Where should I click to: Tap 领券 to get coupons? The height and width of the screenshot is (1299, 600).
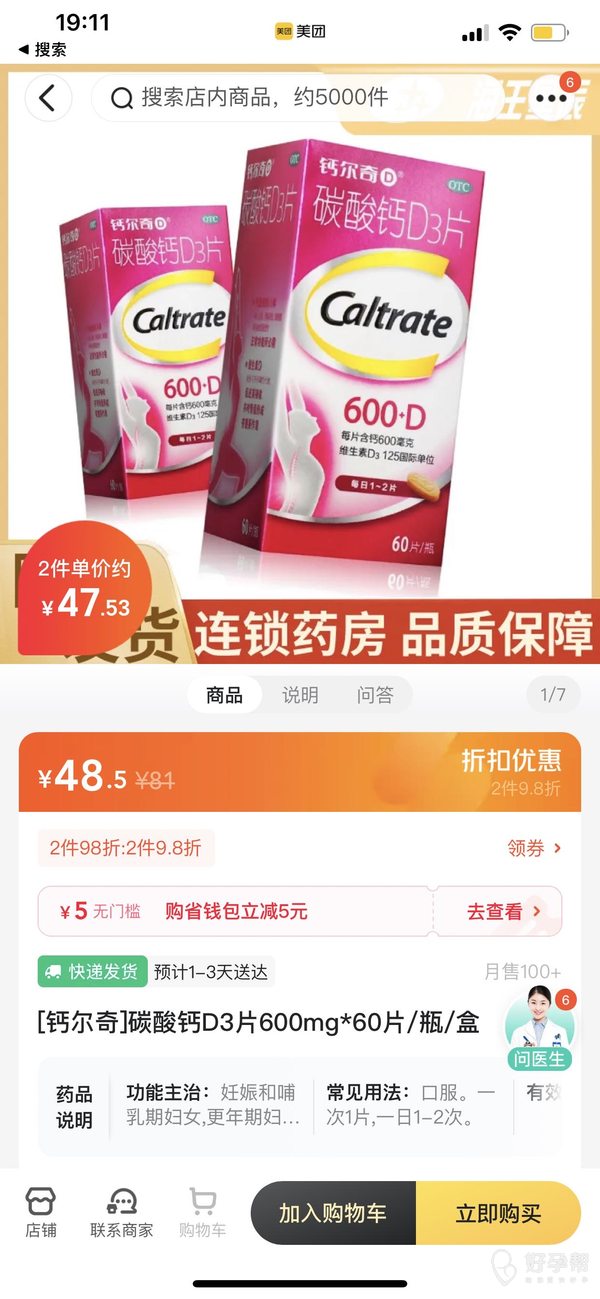(535, 848)
